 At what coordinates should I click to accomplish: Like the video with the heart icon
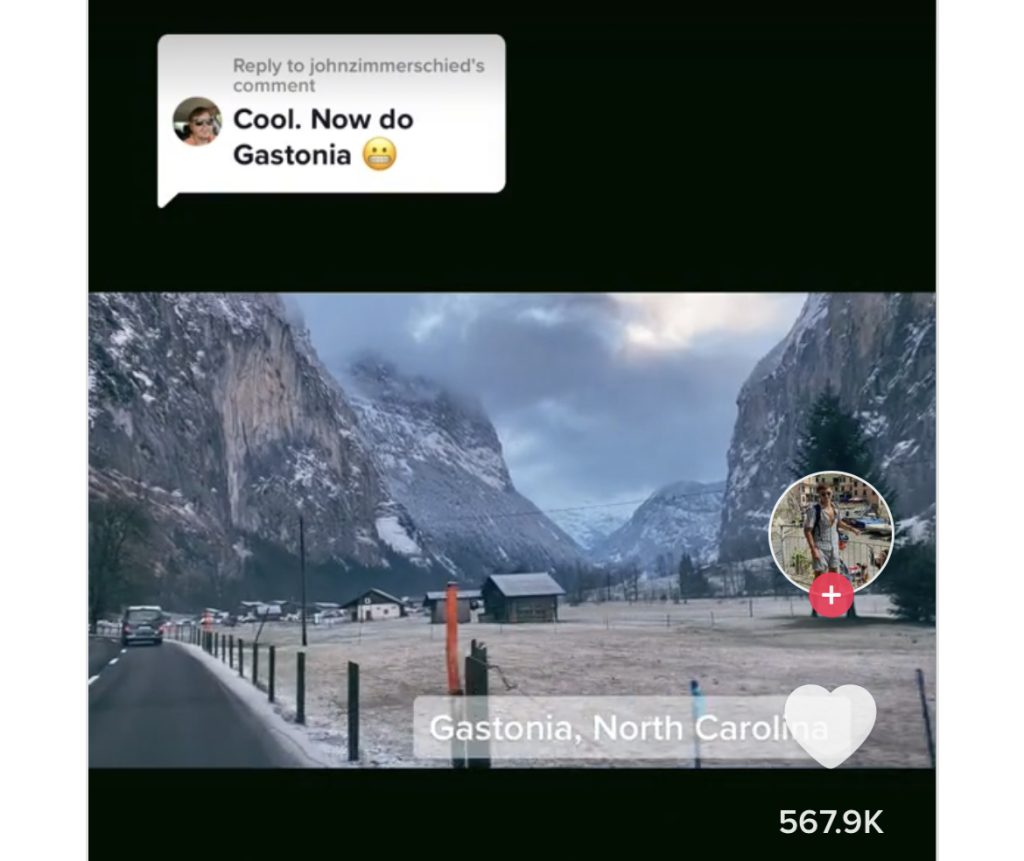[x=830, y=724]
